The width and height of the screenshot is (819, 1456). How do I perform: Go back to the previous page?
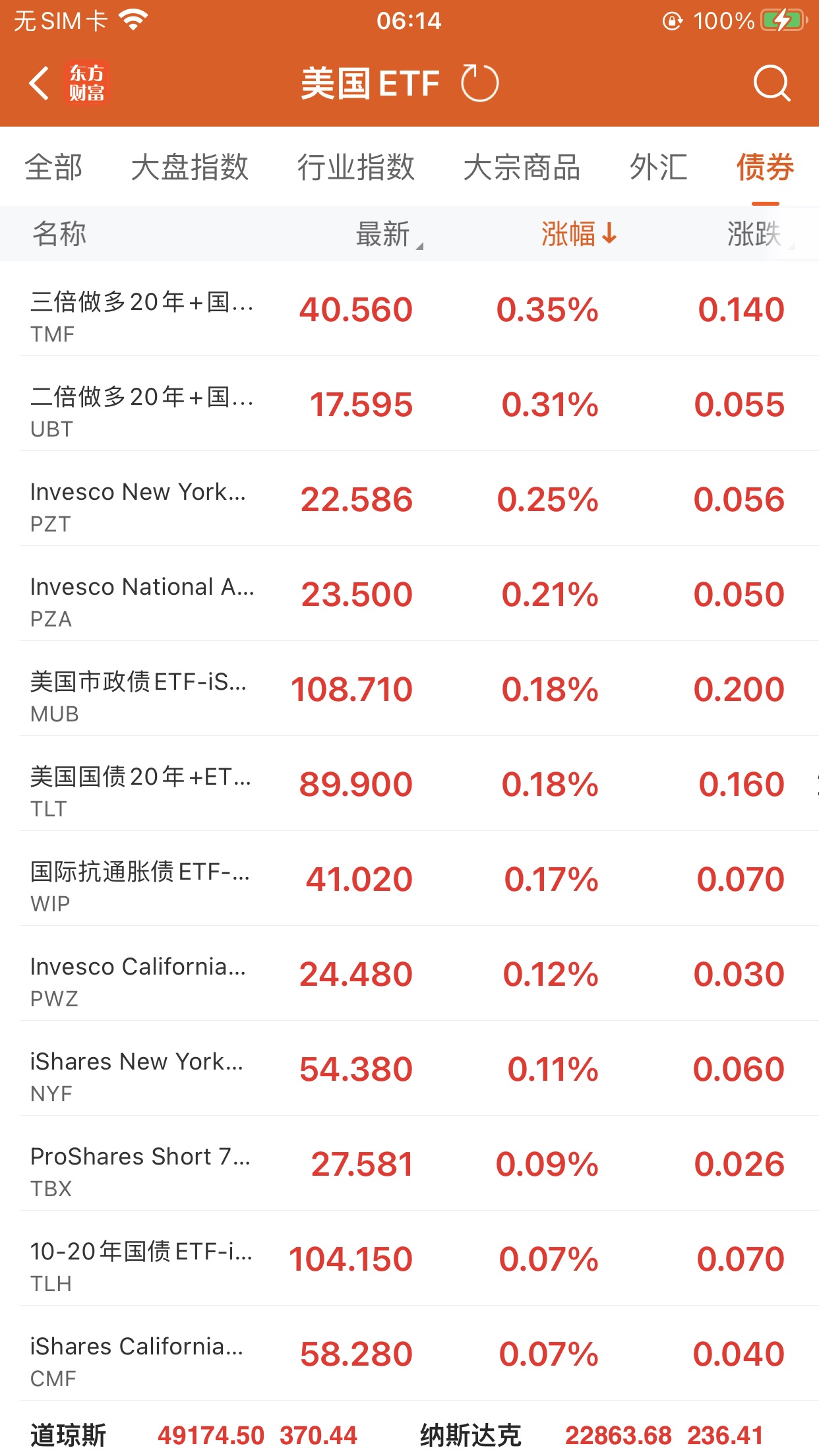click(40, 84)
